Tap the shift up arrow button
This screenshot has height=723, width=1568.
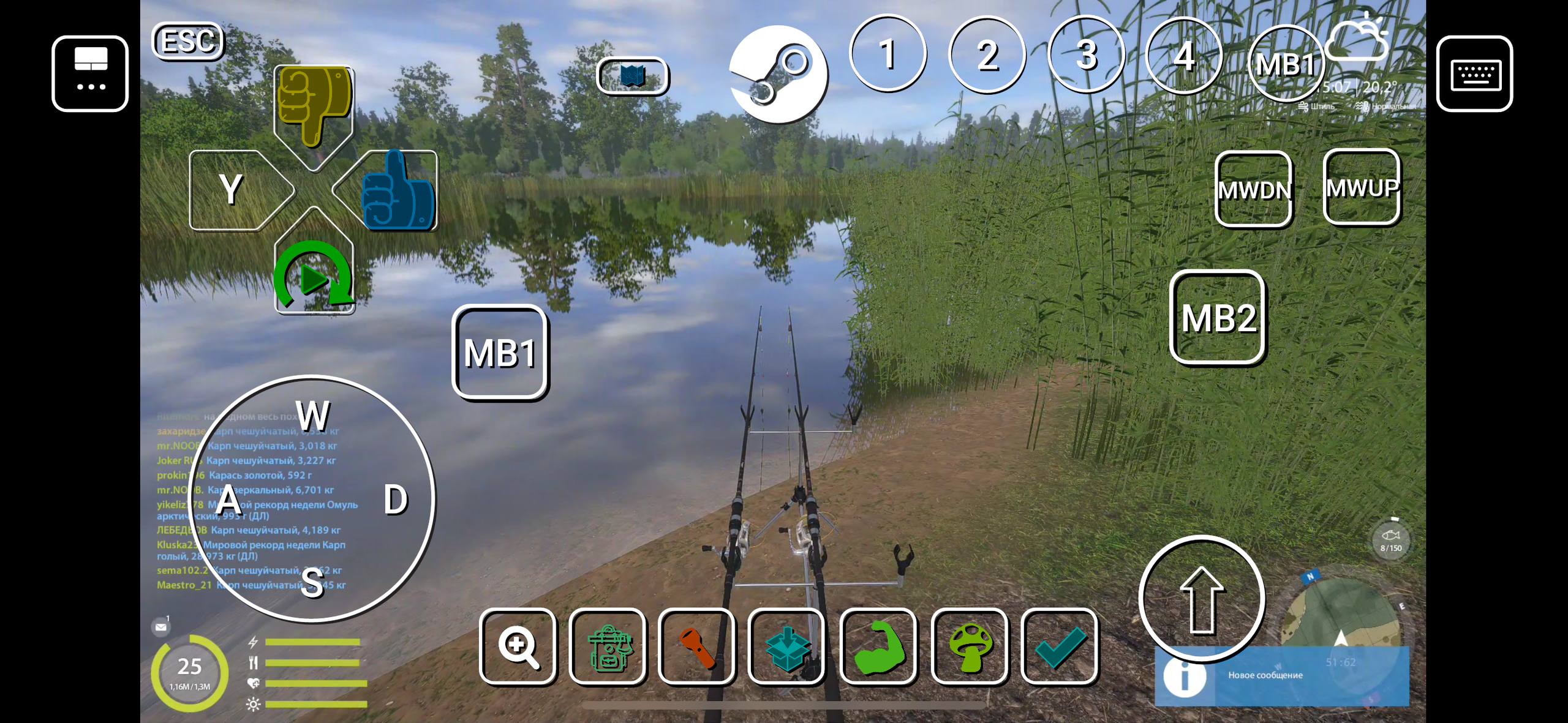tap(1202, 599)
